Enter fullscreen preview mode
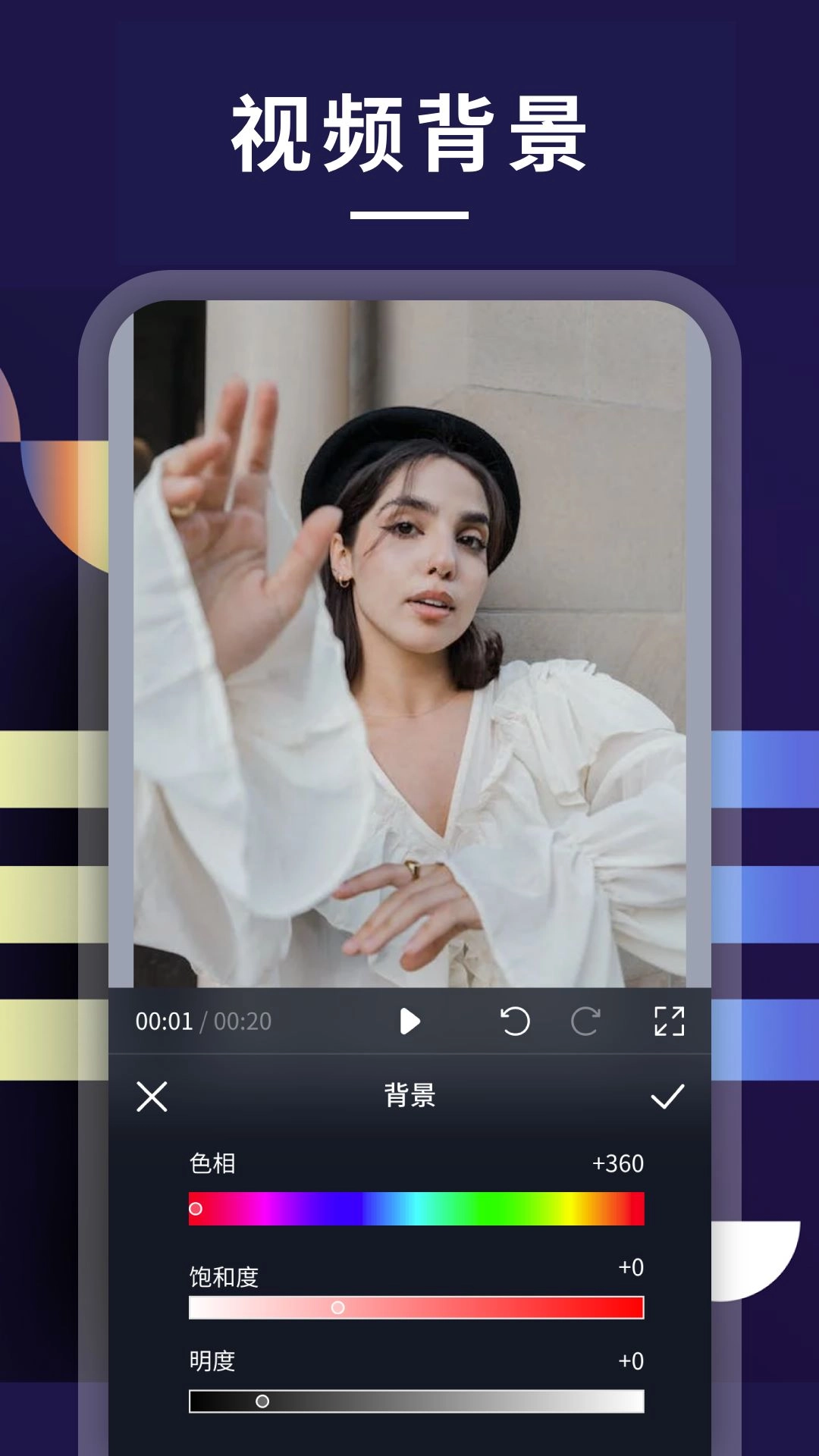This screenshot has height=1456, width=819. coord(667,1021)
